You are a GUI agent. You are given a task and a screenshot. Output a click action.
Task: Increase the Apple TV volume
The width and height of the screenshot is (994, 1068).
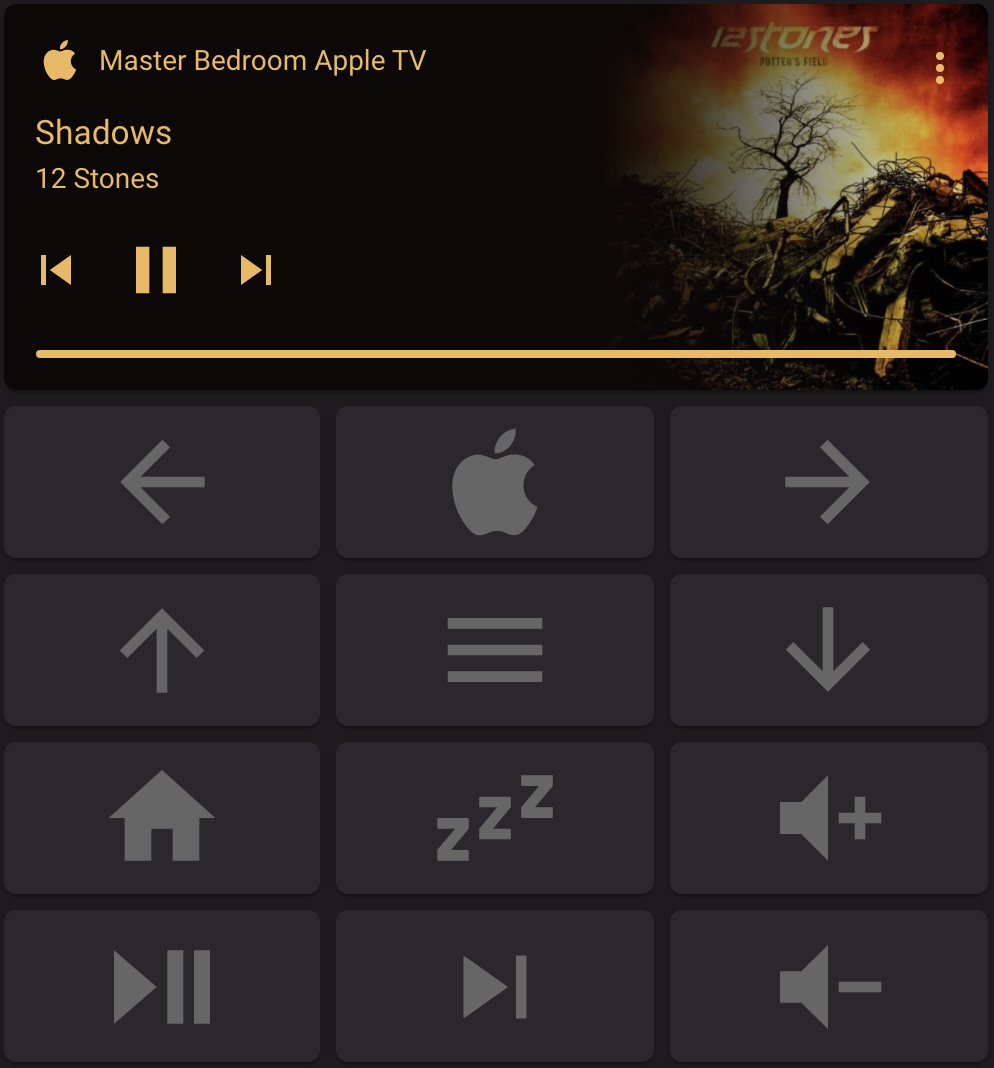pyautogui.click(x=828, y=817)
